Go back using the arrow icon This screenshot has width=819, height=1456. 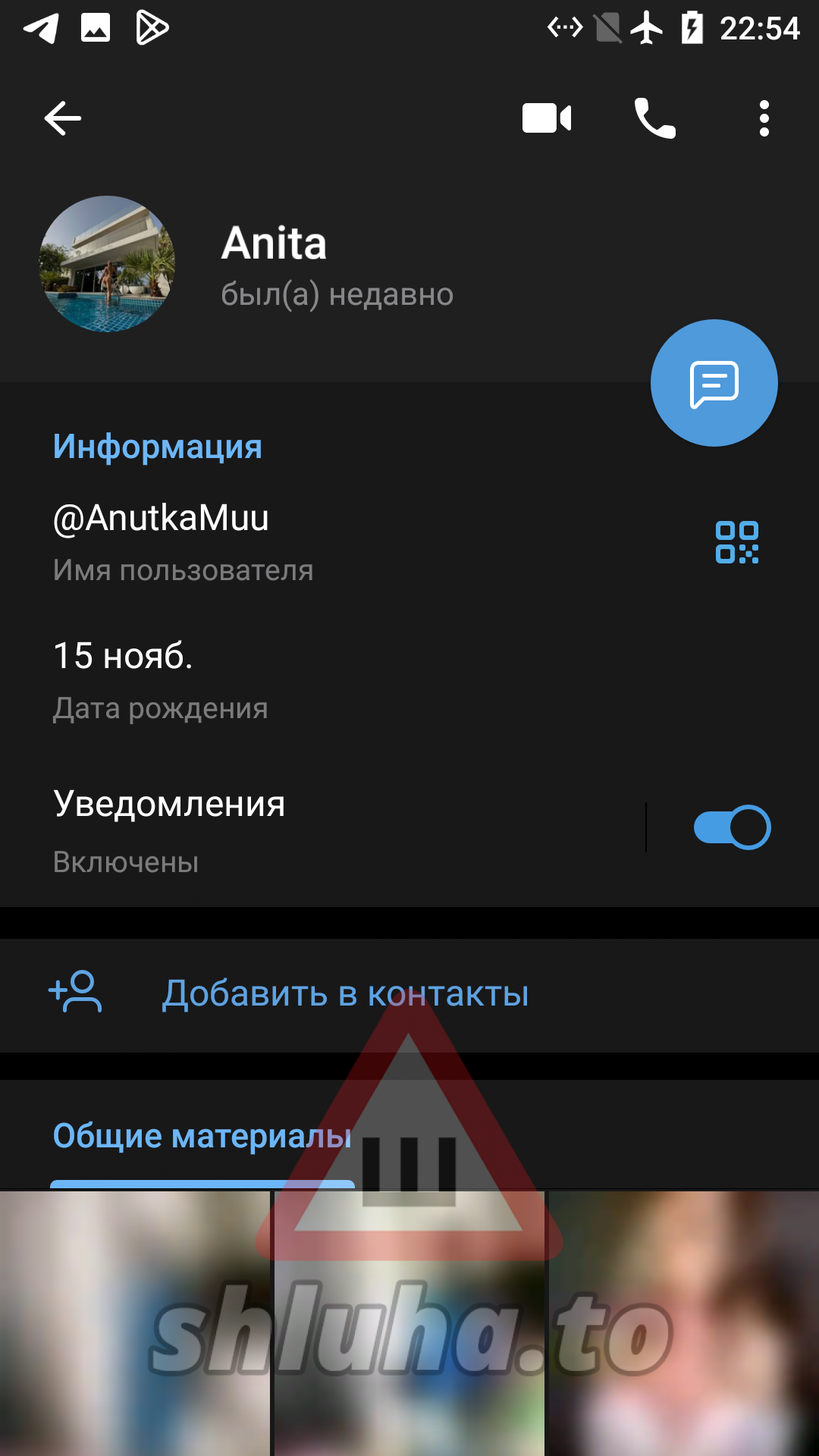tap(62, 118)
